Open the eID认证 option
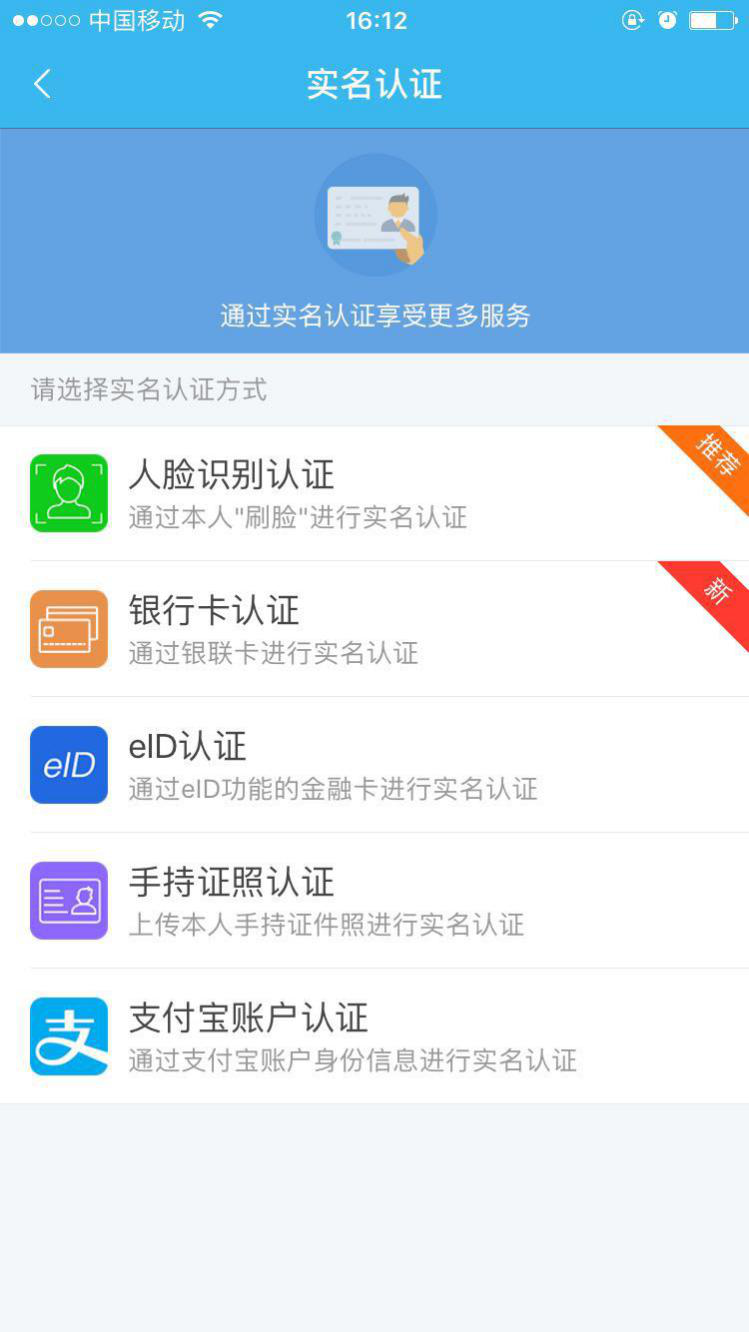Screen dimensions: 749x1332 point(374,765)
